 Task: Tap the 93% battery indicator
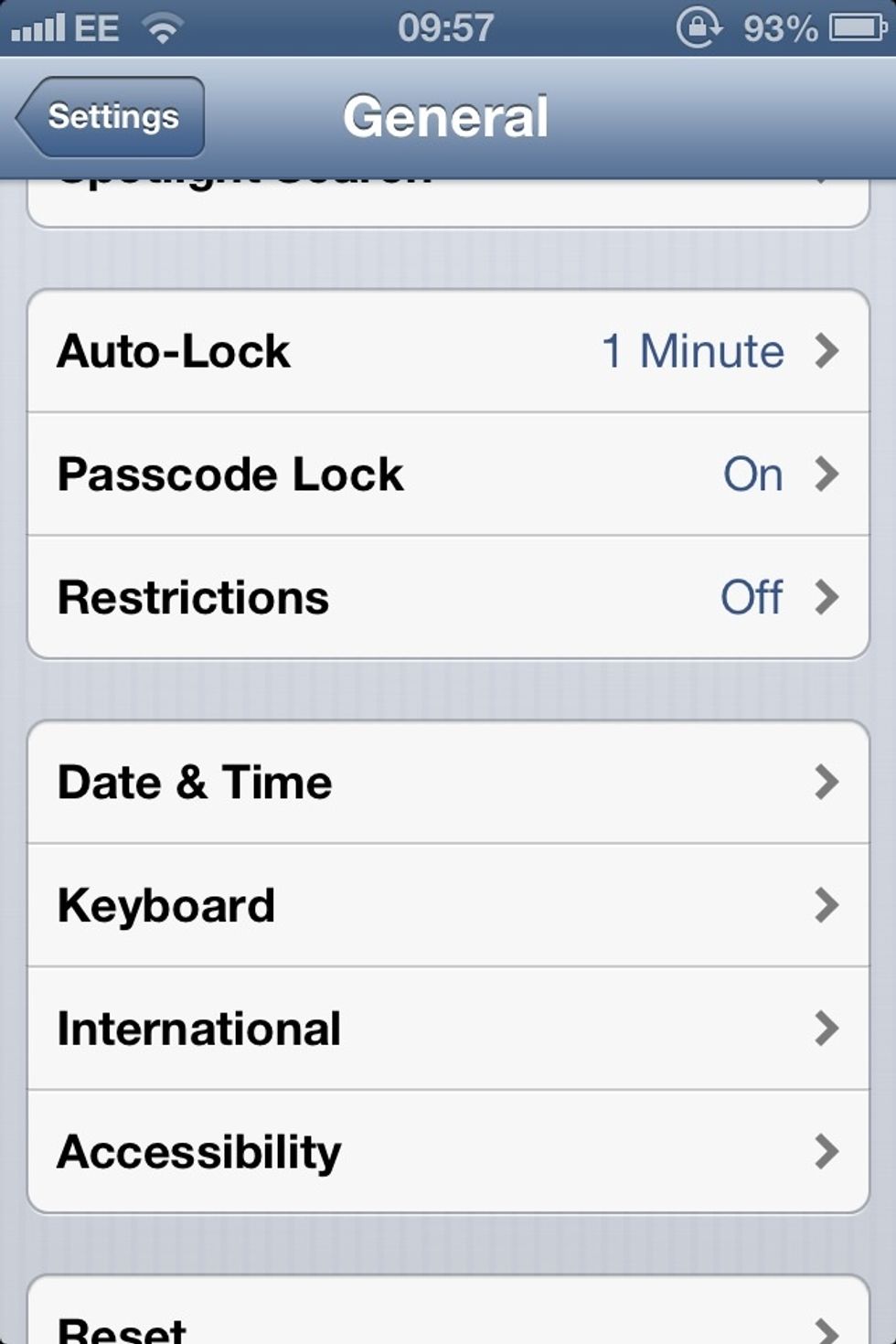pyautogui.click(x=783, y=27)
